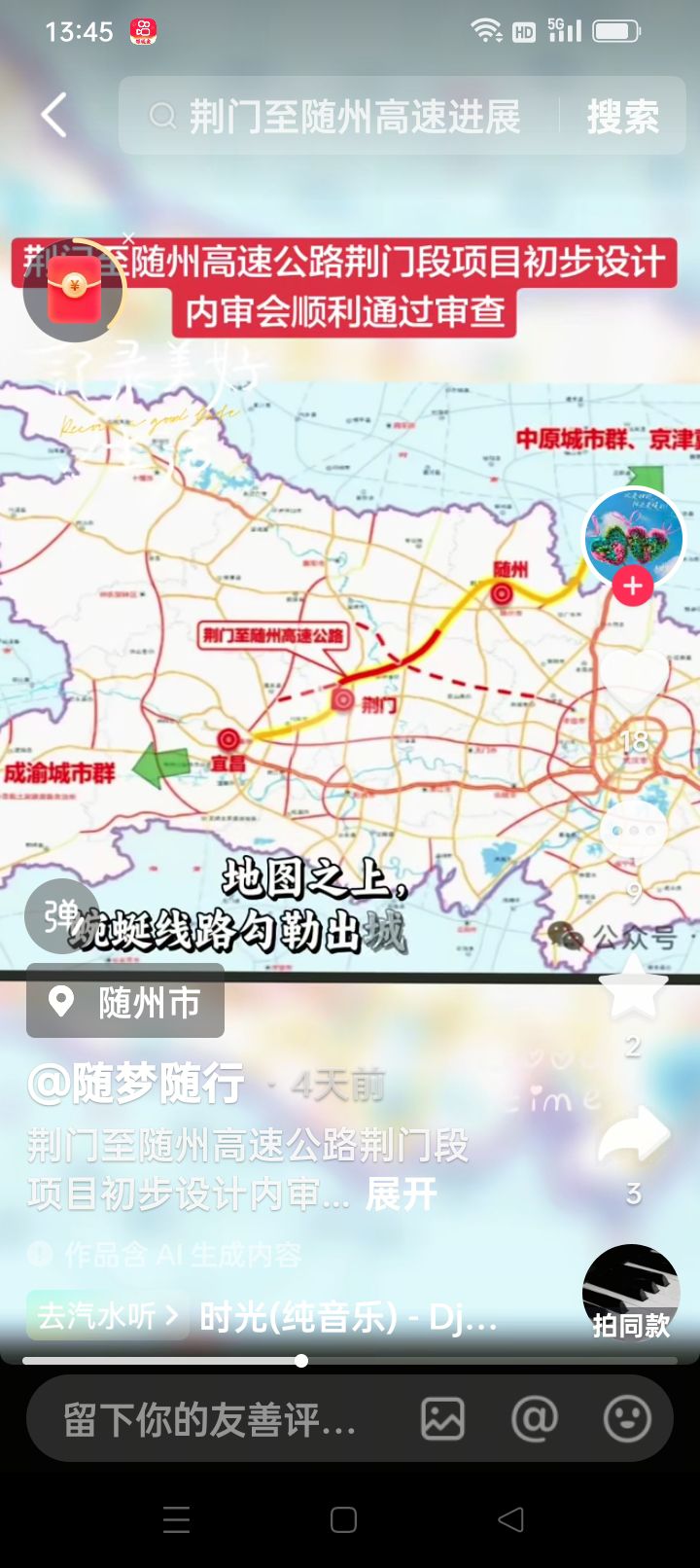Tap the 留下你的友善评 comment field

(x=209, y=1419)
